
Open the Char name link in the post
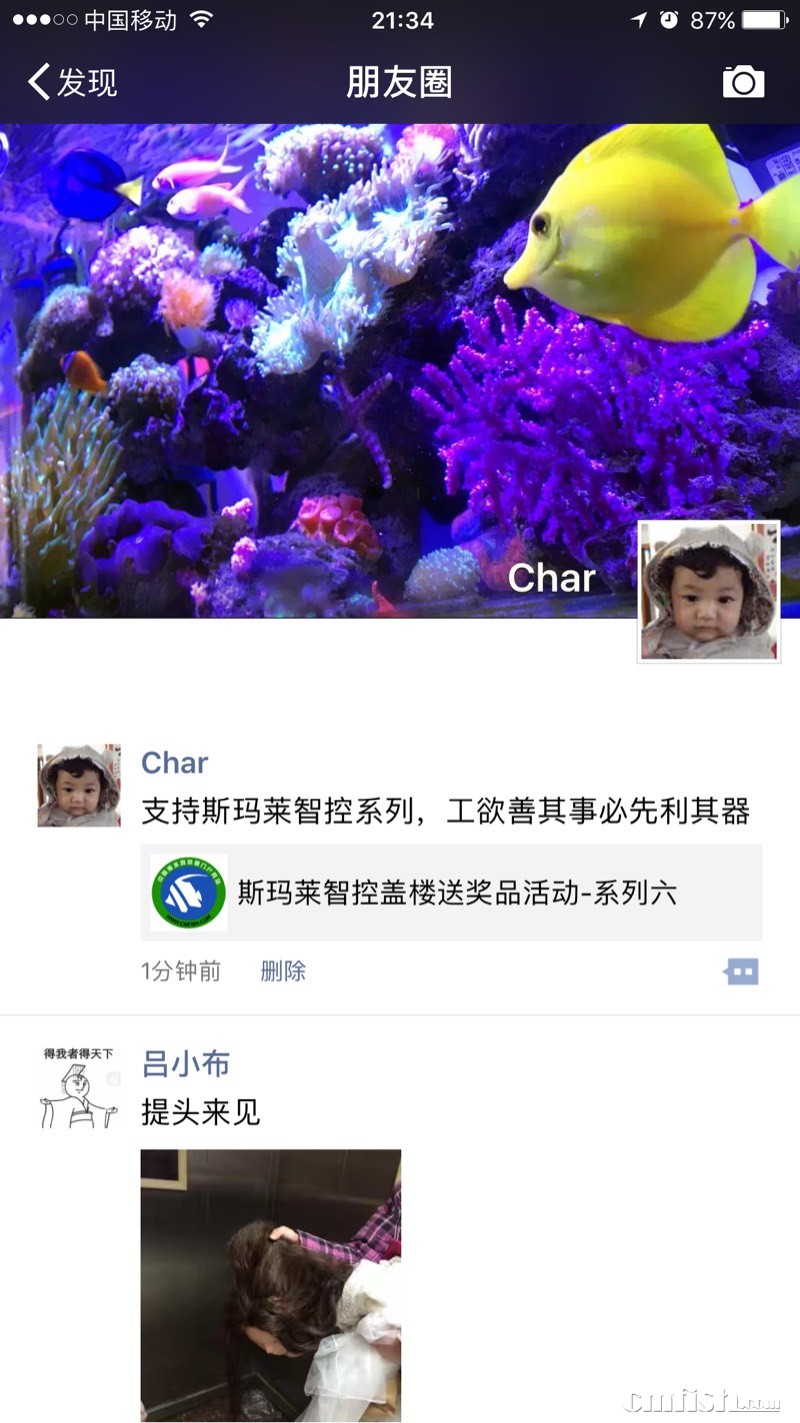pyautogui.click(x=175, y=763)
